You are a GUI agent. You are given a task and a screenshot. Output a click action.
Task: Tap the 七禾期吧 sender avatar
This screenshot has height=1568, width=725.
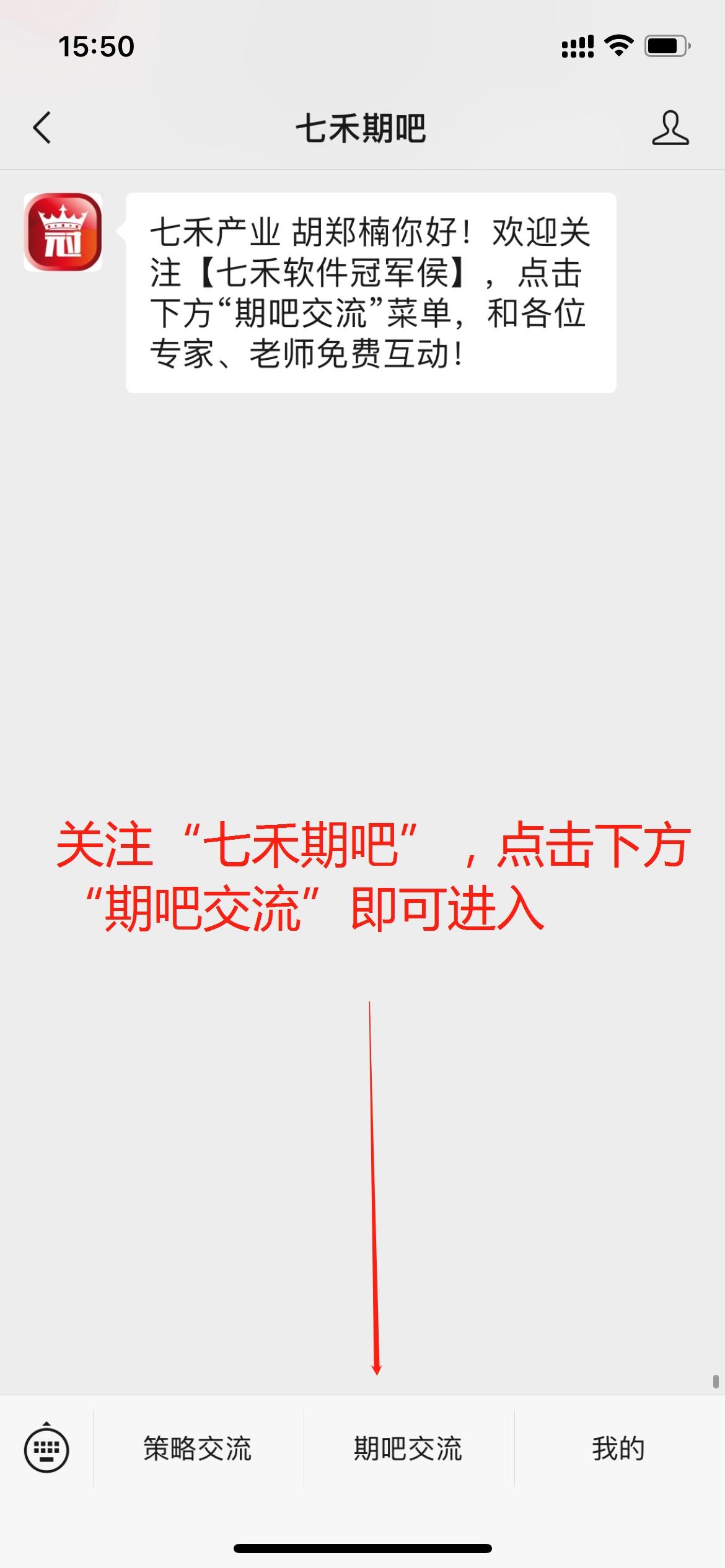(x=63, y=232)
